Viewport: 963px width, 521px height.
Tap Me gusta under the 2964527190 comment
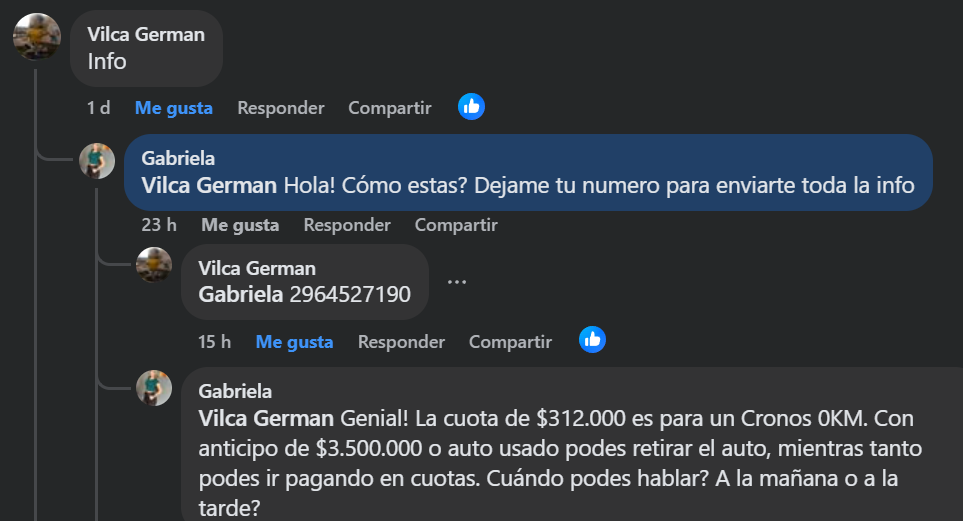click(x=294, y=342)
